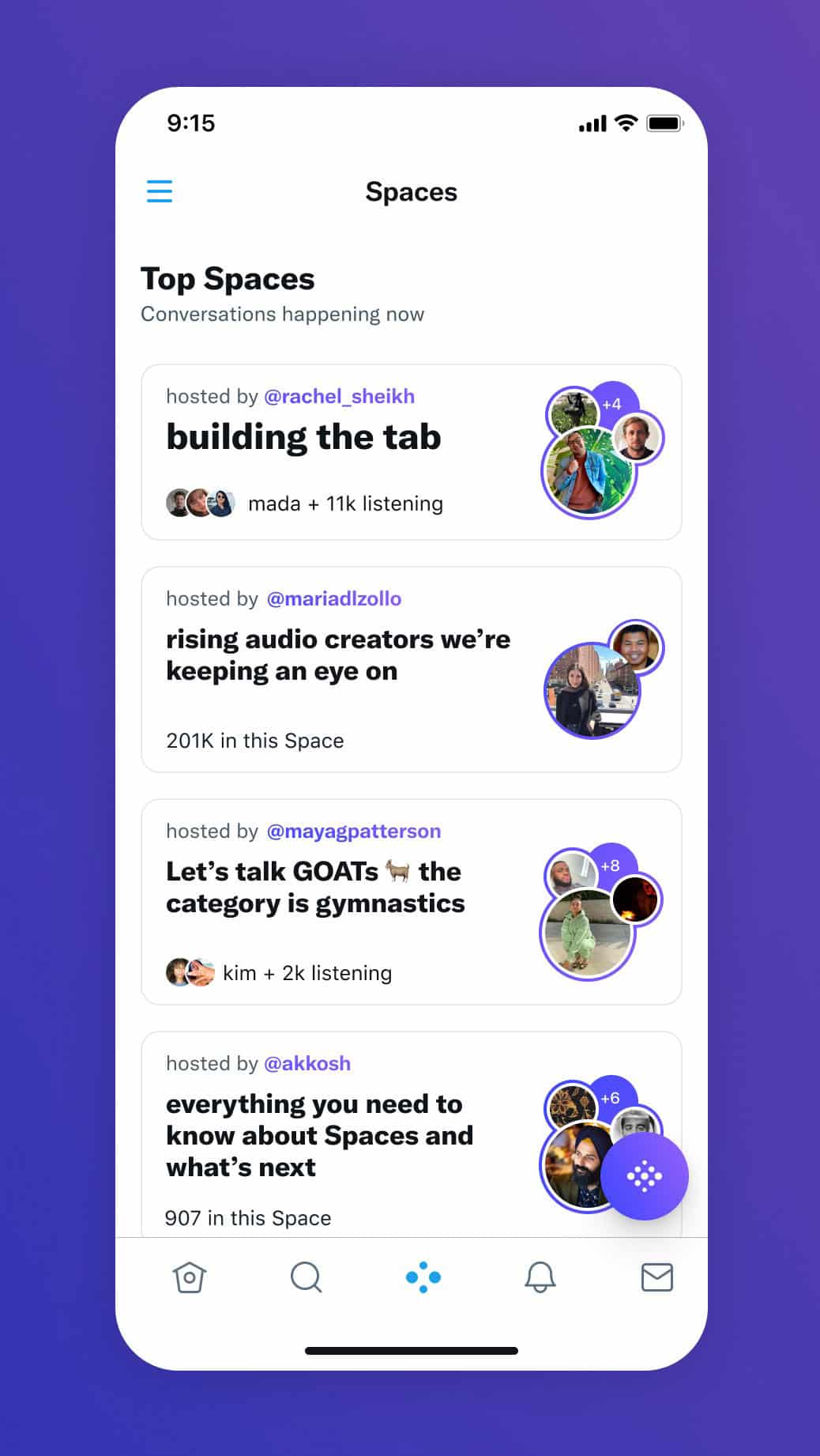Viewport: 820px width, 1456px height.
Task: Switch to the Search tab
Action: pyautogui.click(x=306, y=1277)
